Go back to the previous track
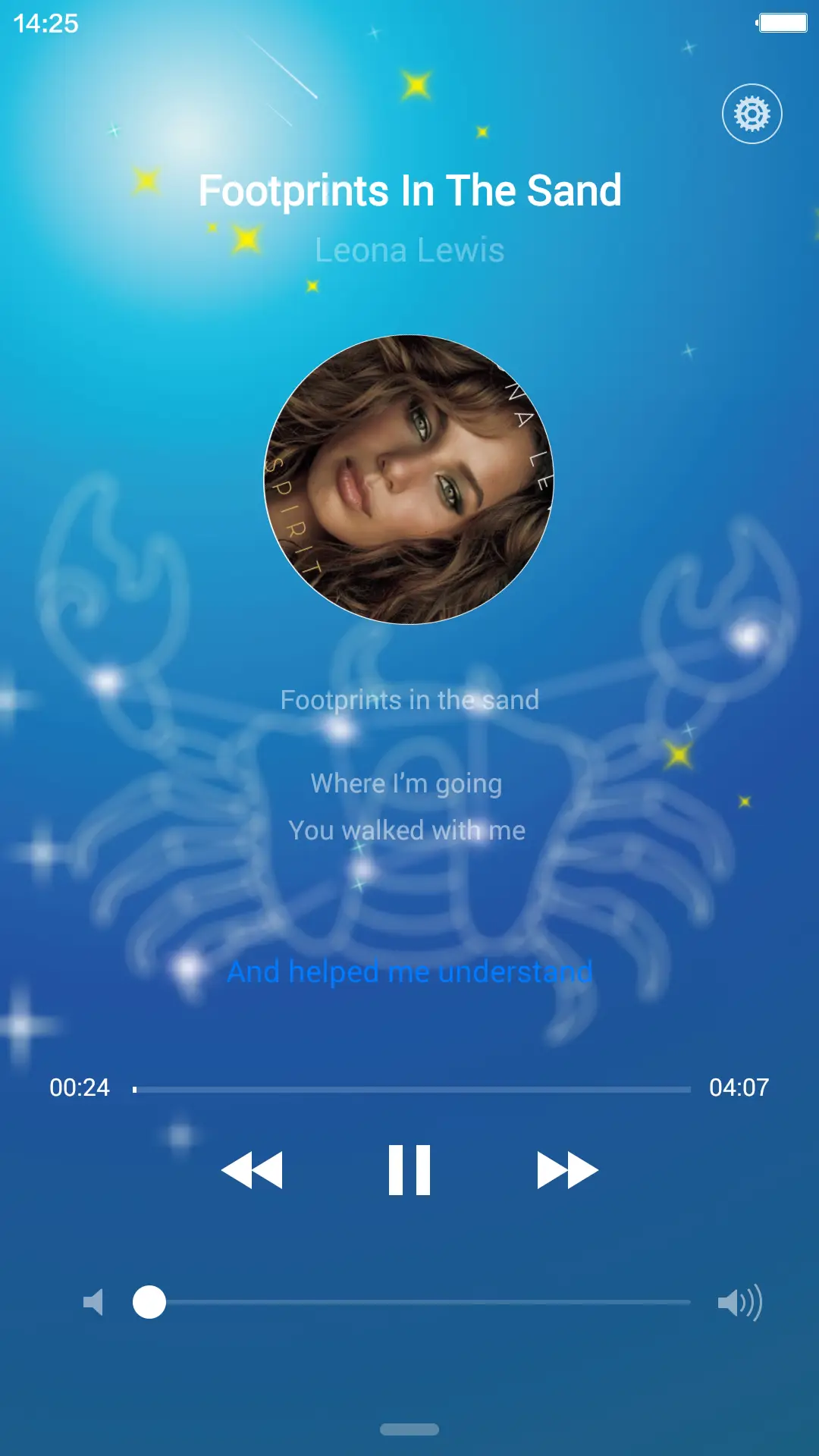Viewport: 819px width, 1456px height. [x=252, y=1170]
